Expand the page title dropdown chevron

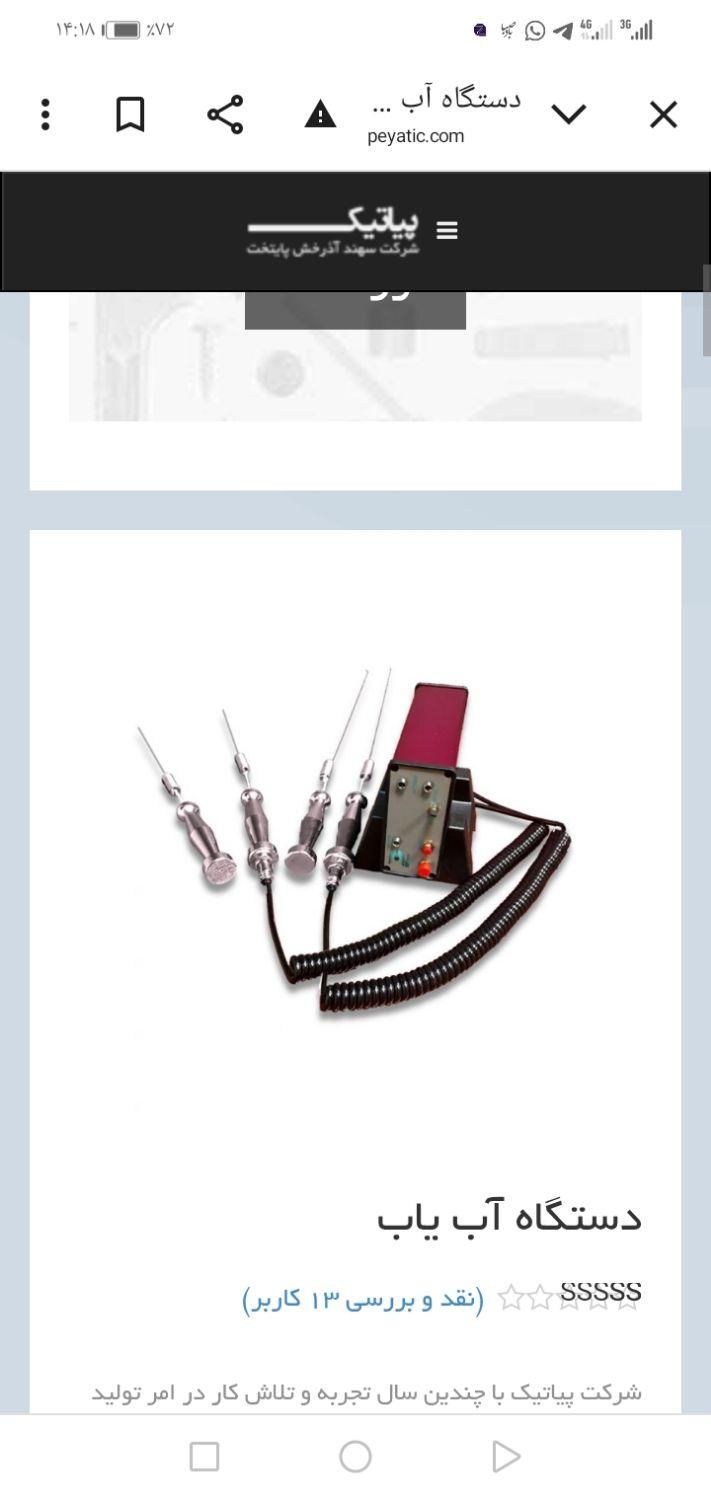[568, 115]
